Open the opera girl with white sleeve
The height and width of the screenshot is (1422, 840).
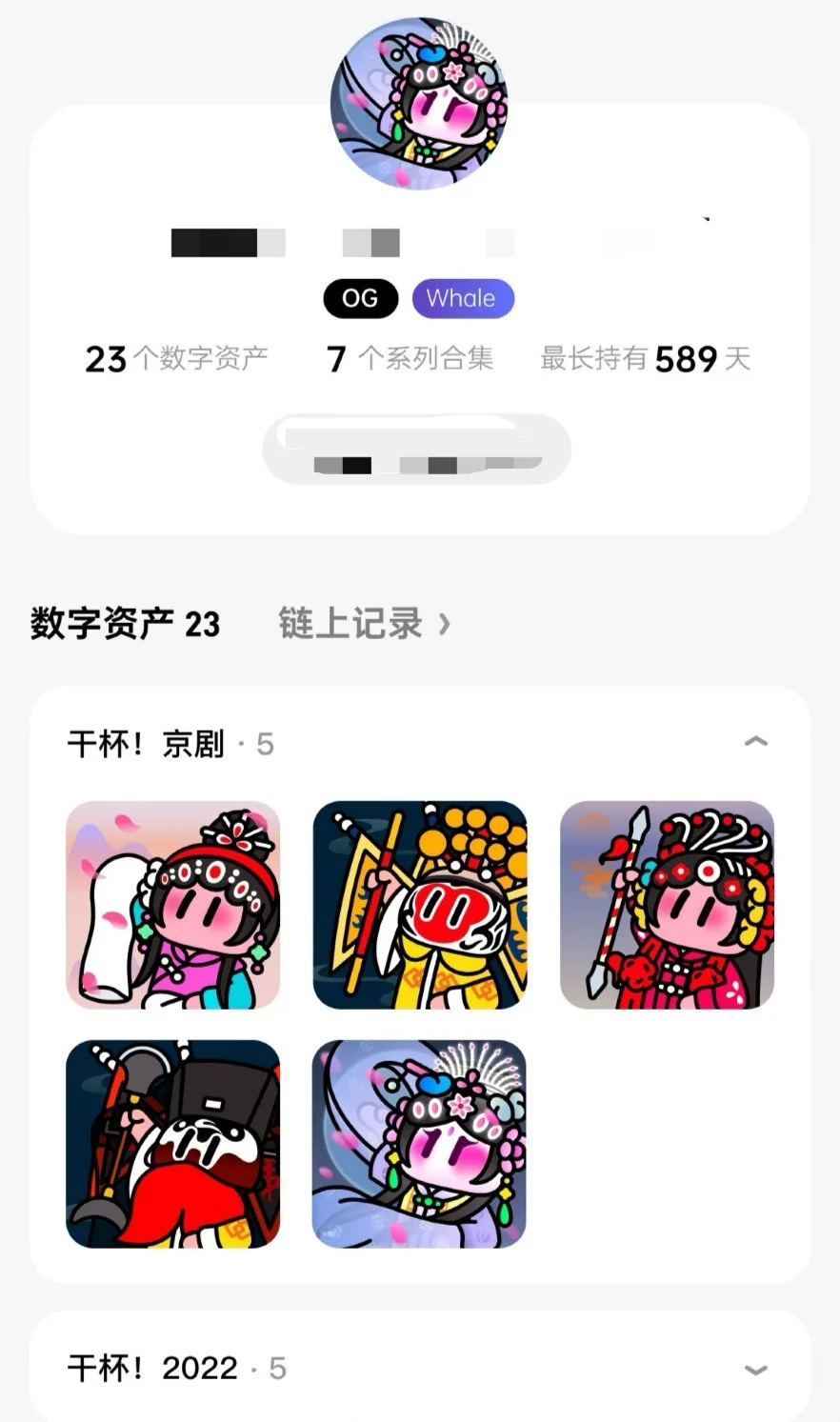173,905
